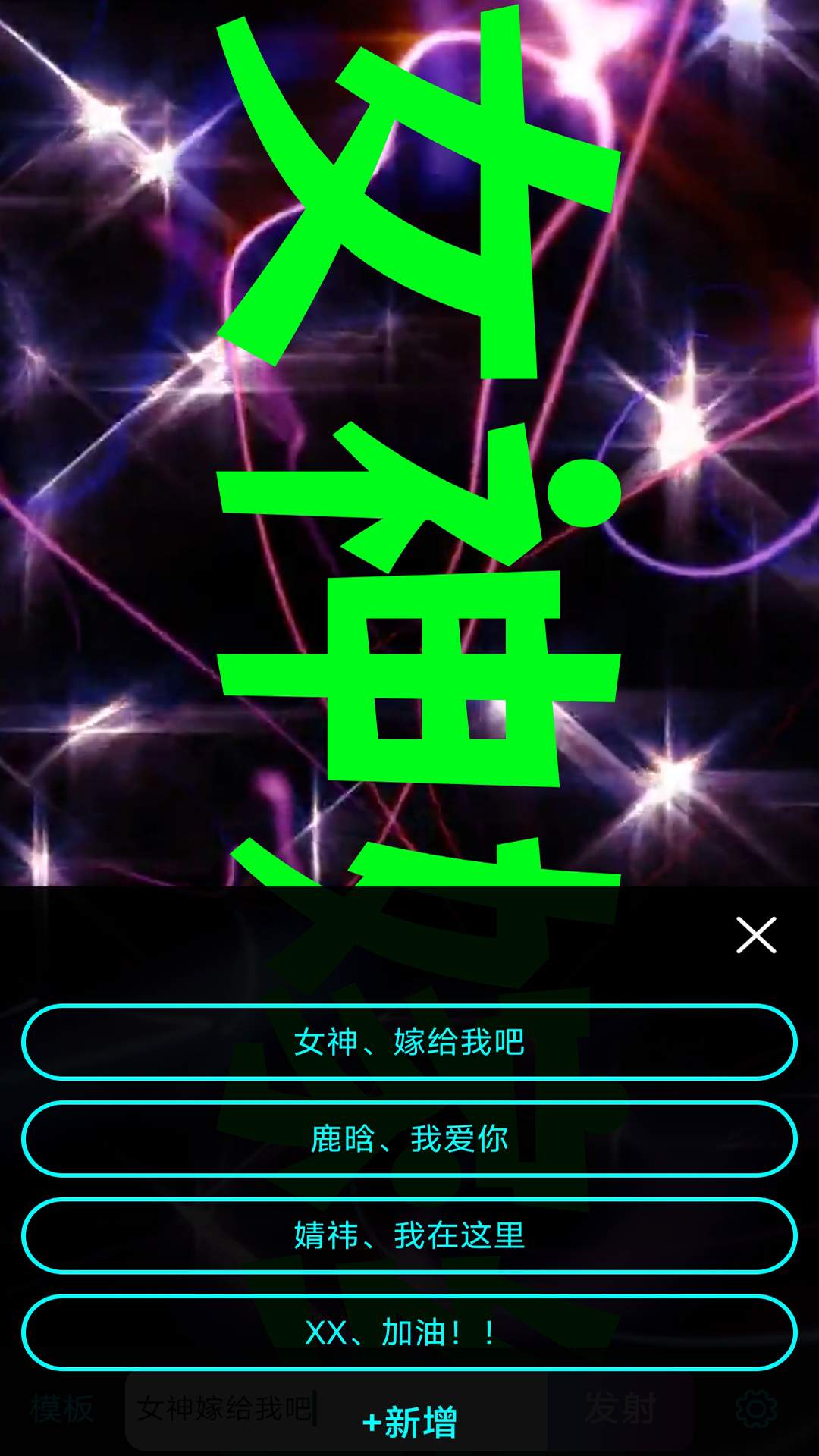This screenshot has width=819, height=1456.
Task: Close the template phrases panel
Action: tap(756, 934)
